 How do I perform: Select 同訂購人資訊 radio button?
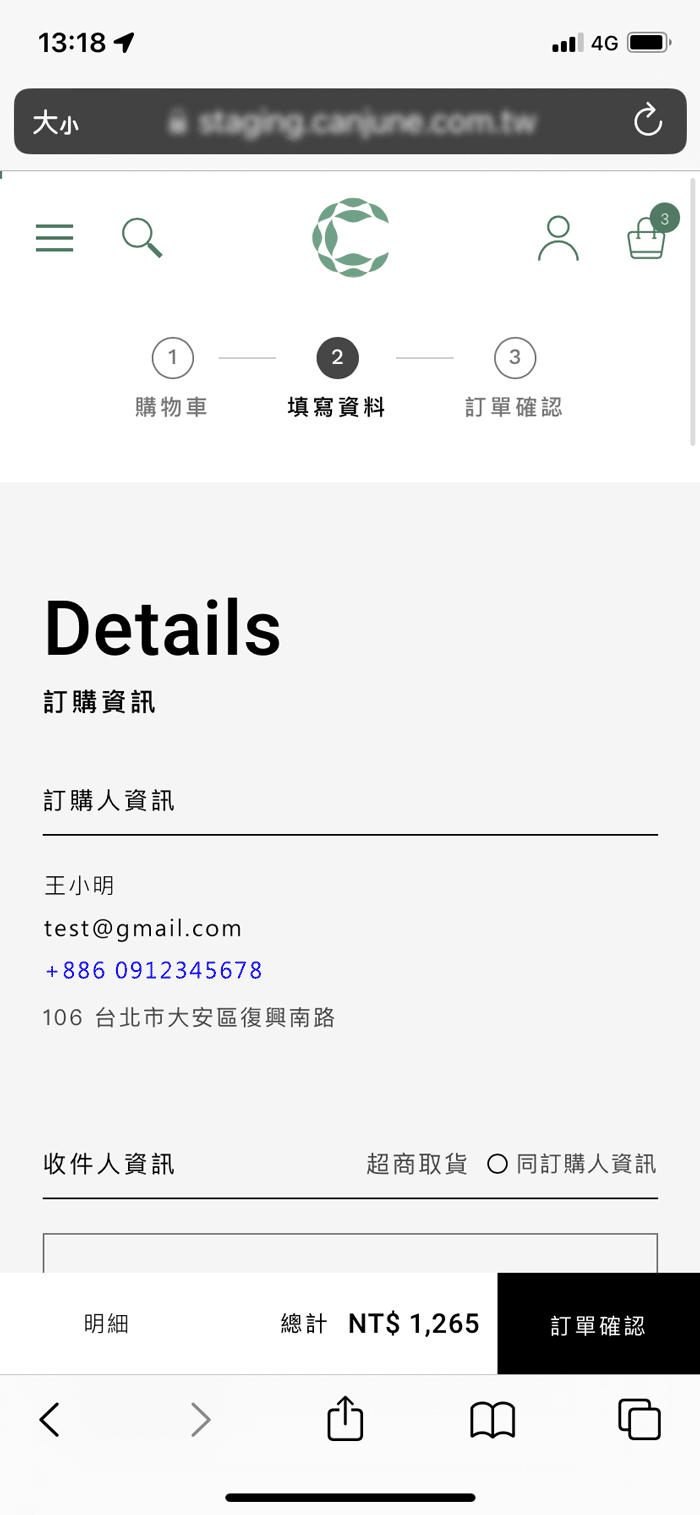pos(572,1164)
